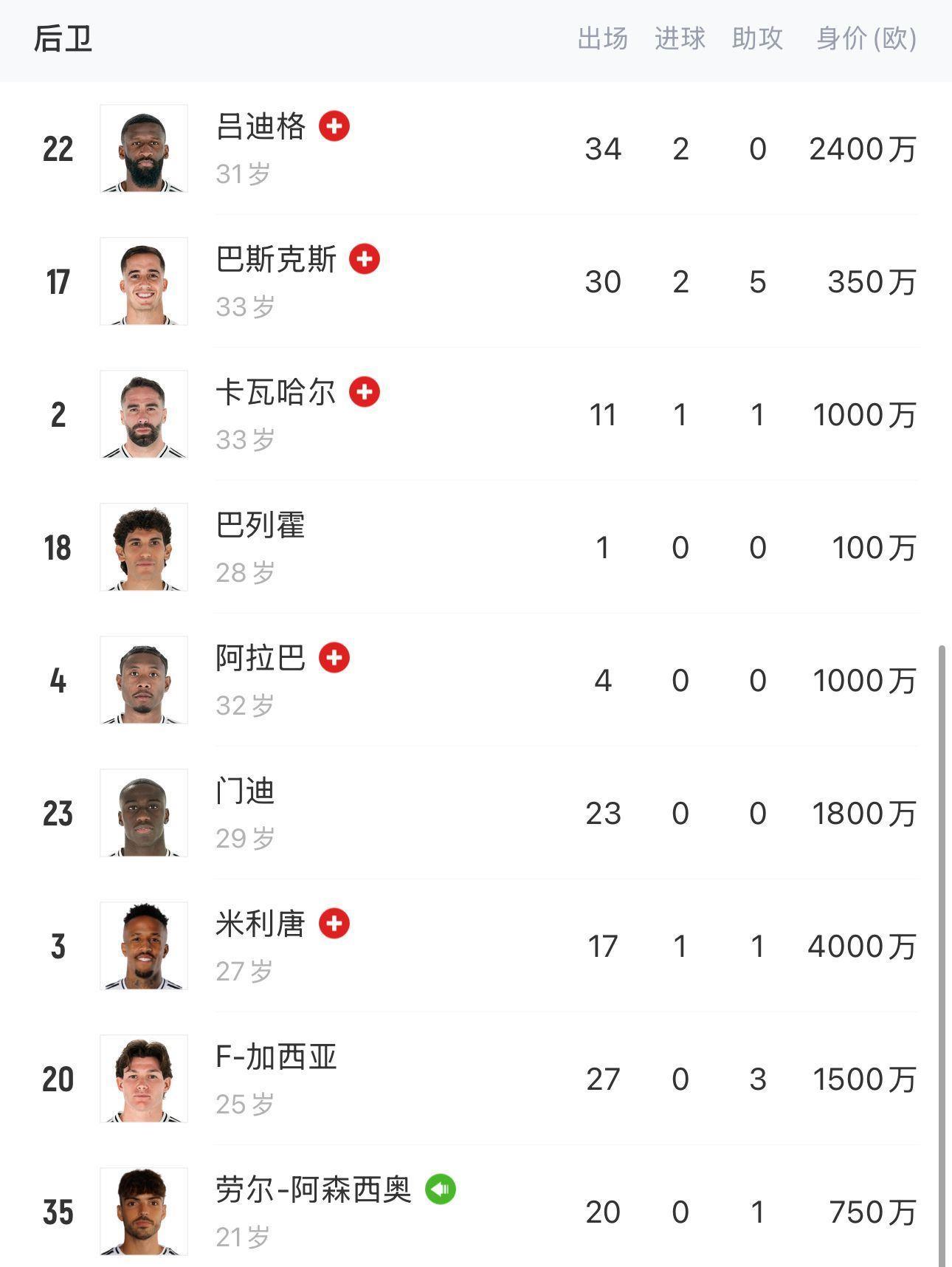Click the green substitution icon beside 劳尔-阿森西奥
Image resolution: width=952 pixels, height=1267 pixels.
click(444, 1191)
